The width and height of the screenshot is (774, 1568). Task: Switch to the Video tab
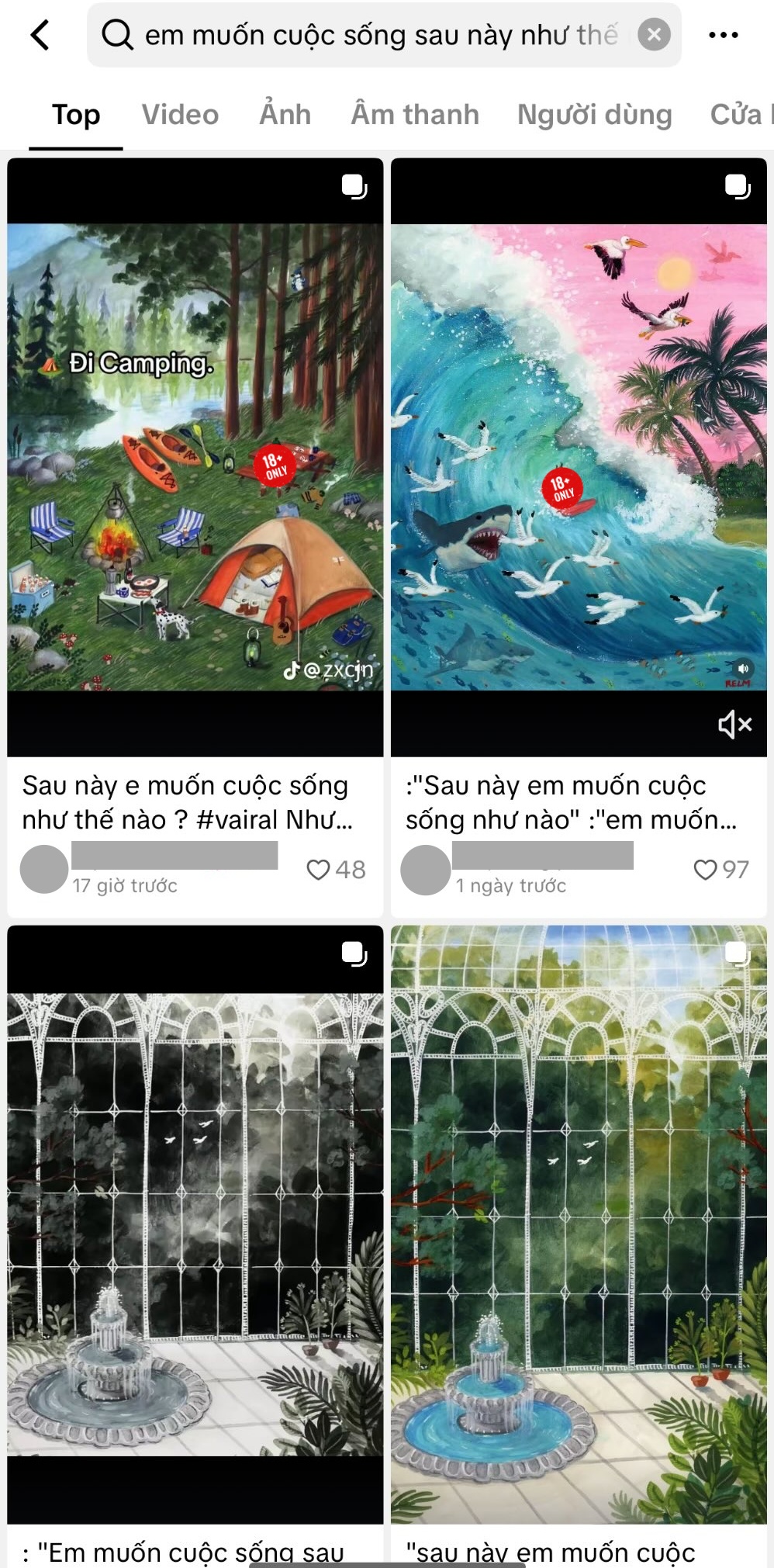[x=180, y=115]
